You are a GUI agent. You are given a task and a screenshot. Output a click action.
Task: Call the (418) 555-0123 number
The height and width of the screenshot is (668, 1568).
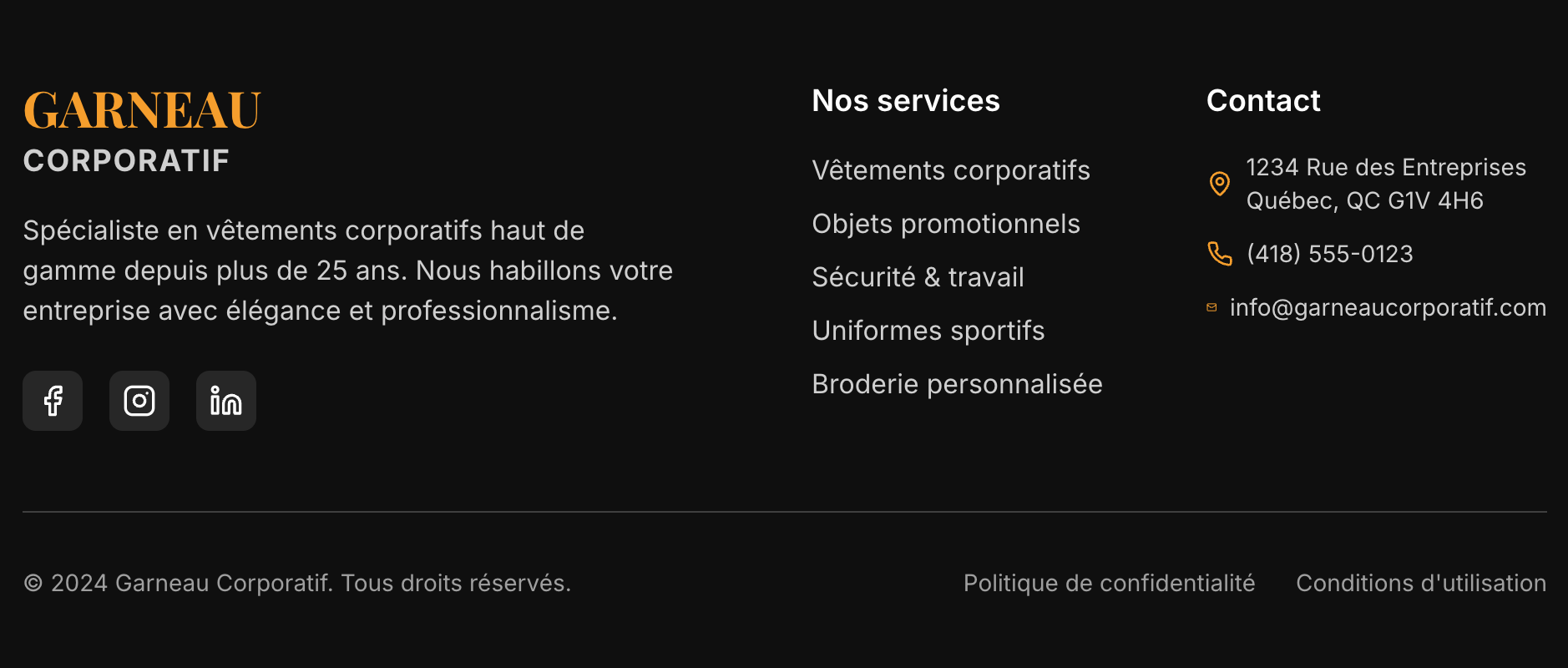[1329, 254]
